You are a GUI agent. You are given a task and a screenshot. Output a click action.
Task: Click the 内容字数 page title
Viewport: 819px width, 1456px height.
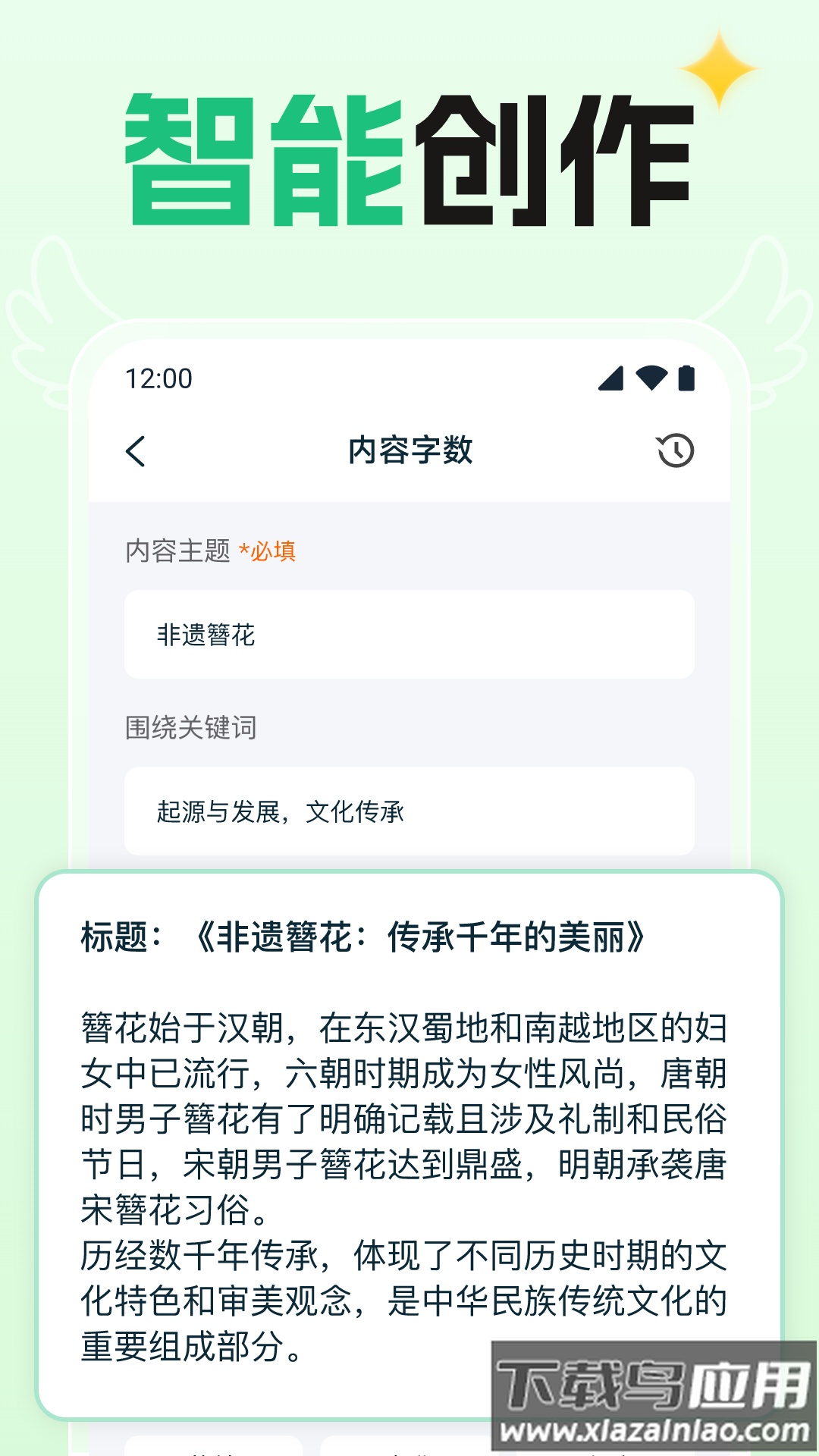409,449
